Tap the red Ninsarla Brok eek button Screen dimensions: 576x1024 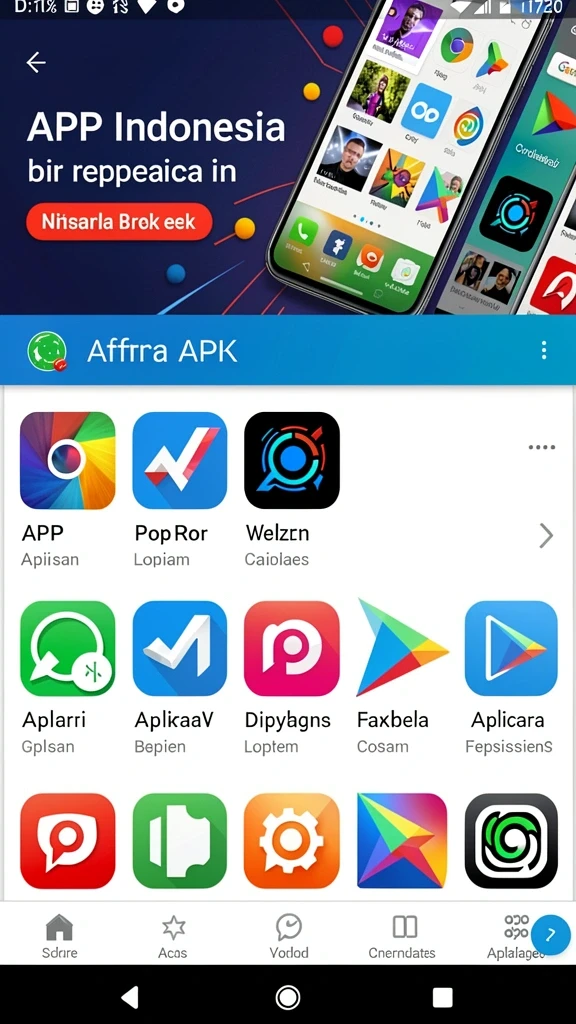[x=120, y=222]
